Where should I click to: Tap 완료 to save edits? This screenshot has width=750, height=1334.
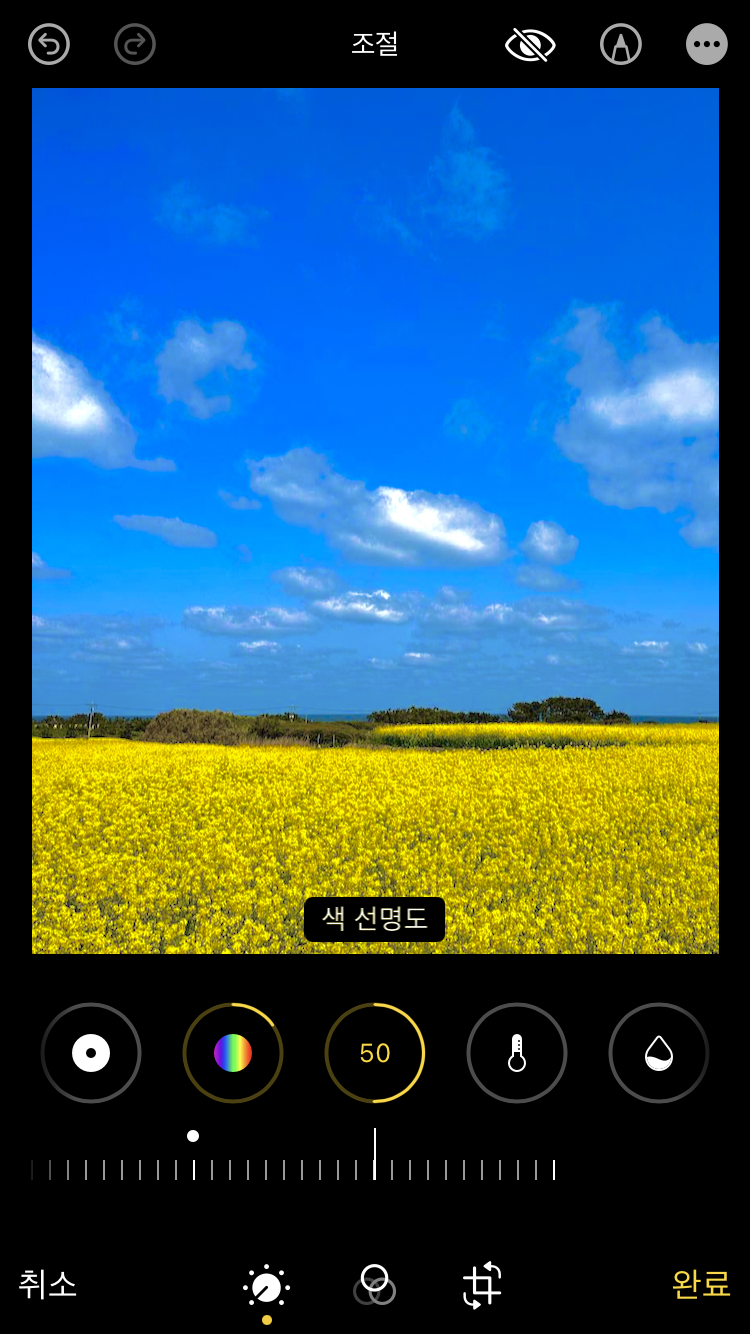tap(701, 1284)
